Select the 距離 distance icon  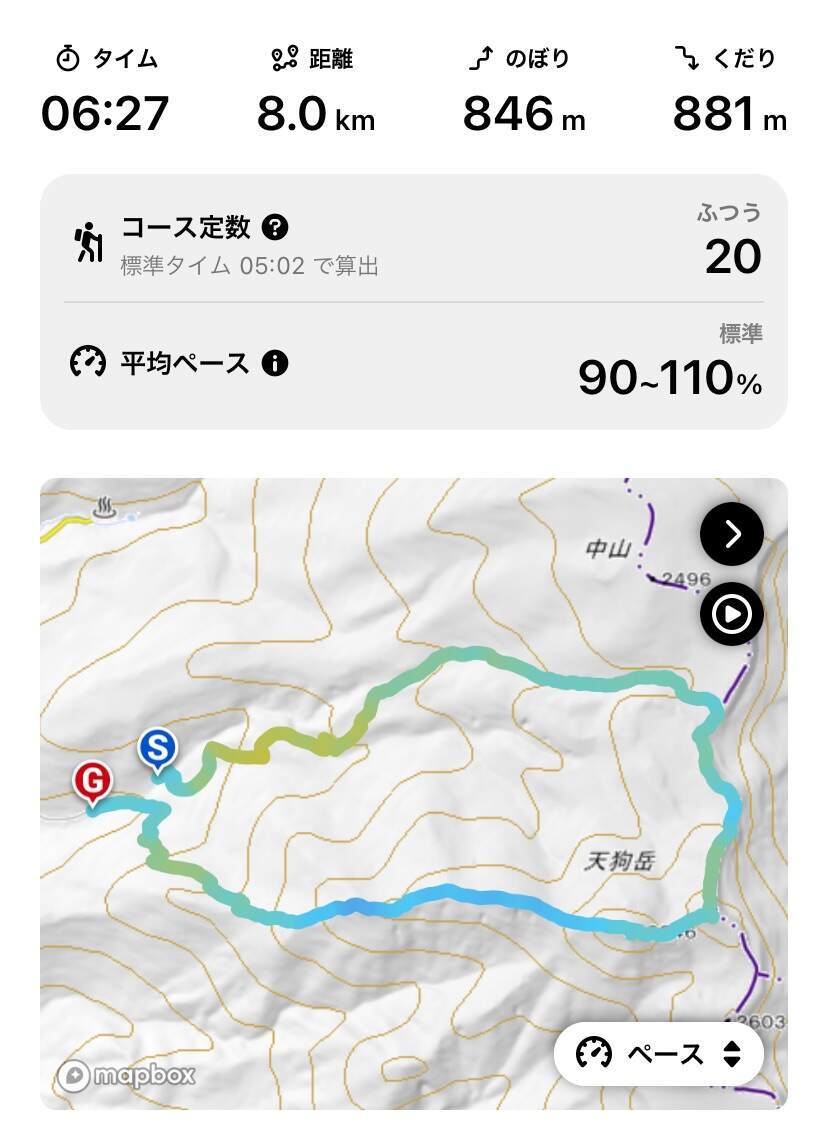click(283, 57)
